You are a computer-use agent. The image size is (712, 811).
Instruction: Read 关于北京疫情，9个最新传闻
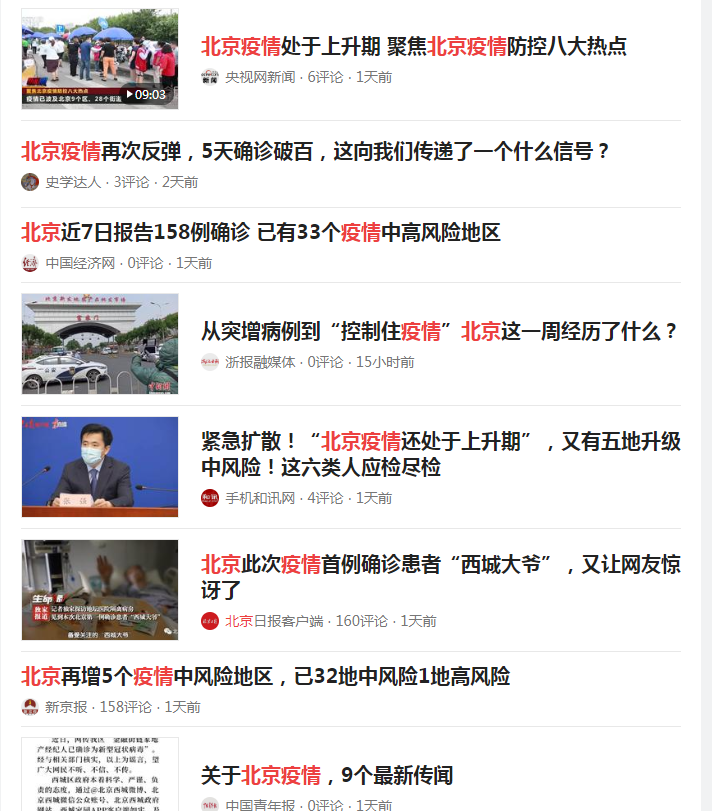327,775
